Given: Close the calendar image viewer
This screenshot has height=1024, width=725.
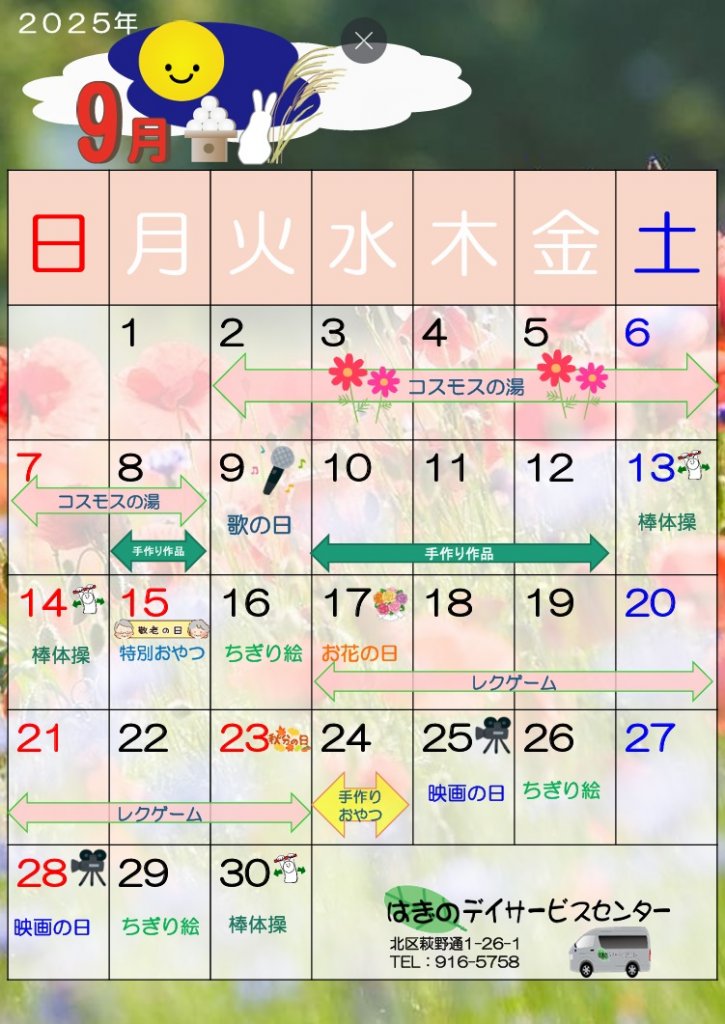Looking at the screenshot, I should (x=364, y=41).
